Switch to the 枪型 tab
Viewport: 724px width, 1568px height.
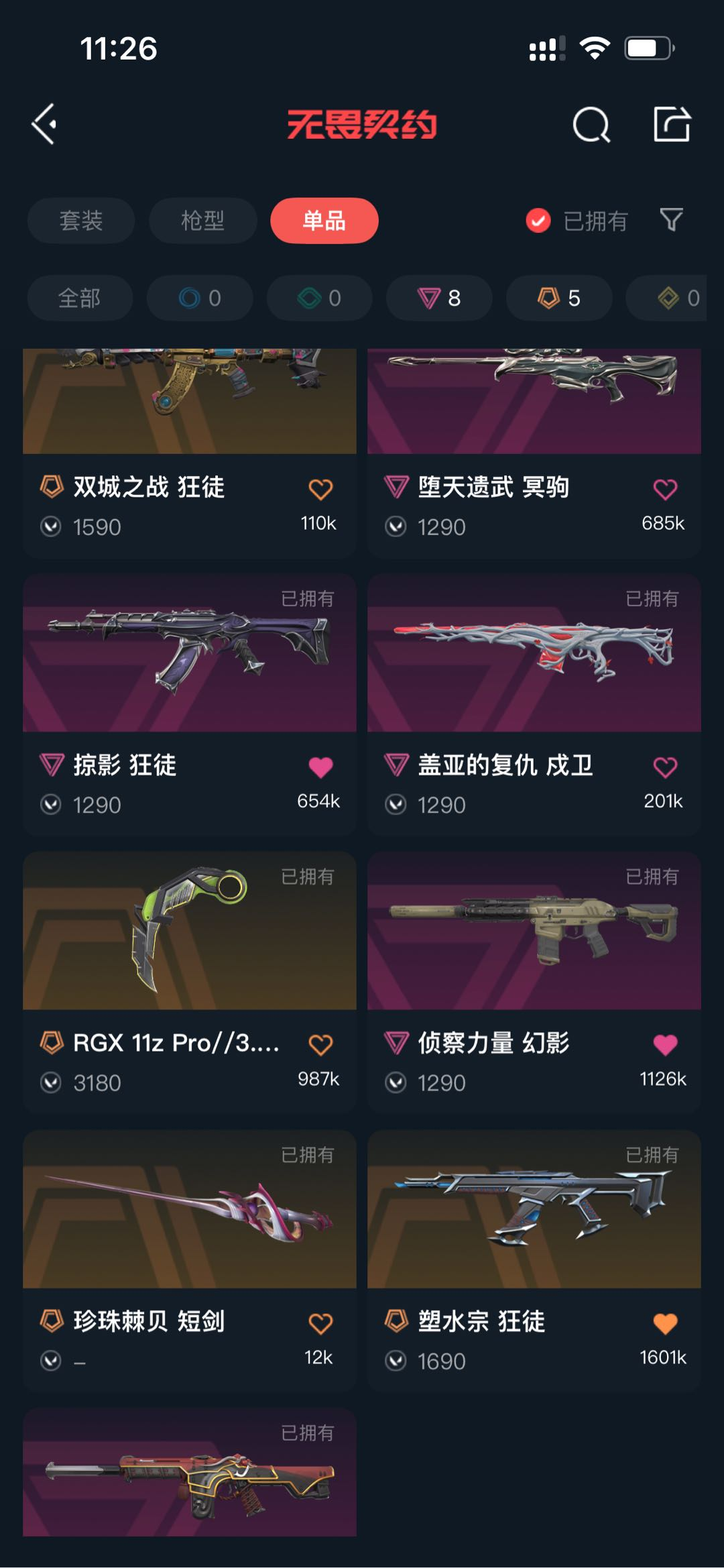202,221
